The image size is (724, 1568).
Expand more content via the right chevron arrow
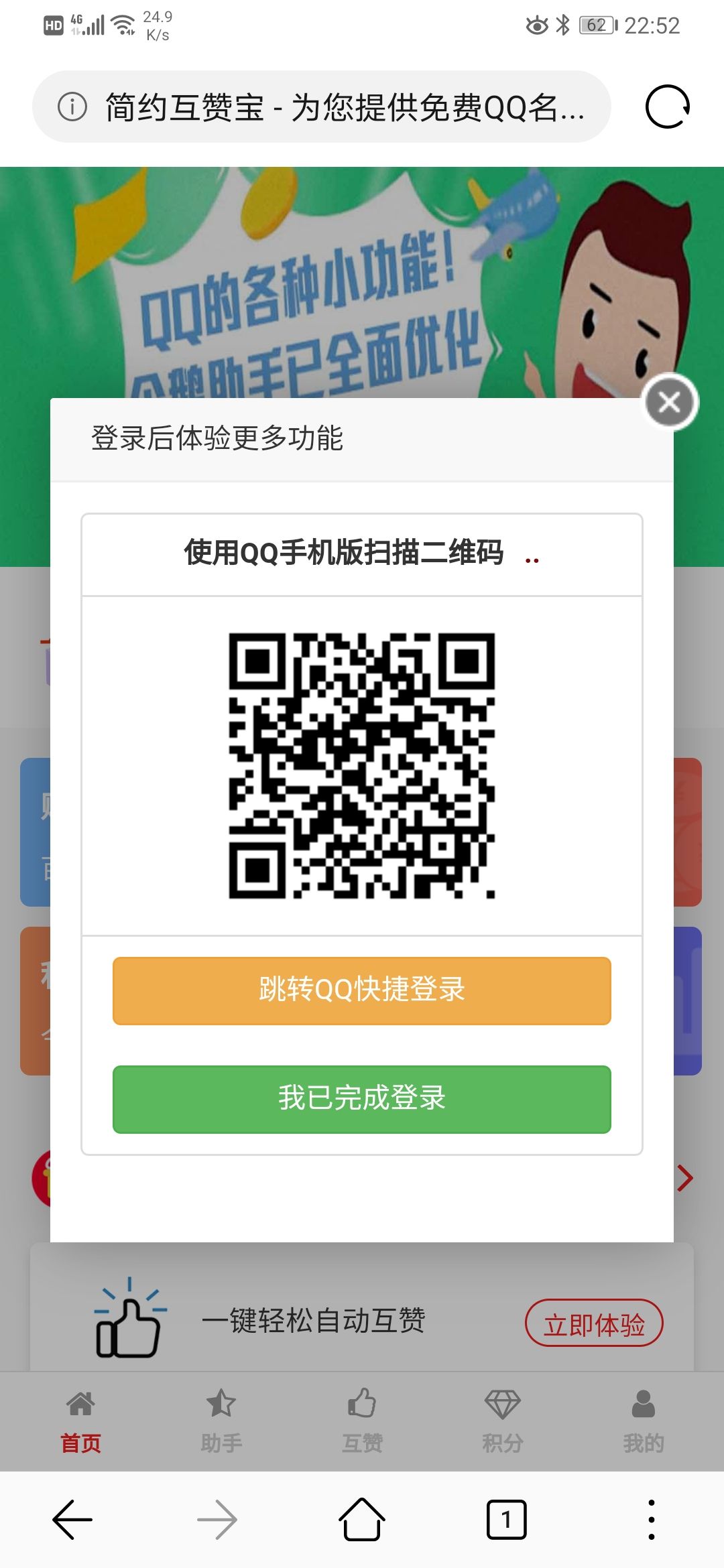(685, 1177)
